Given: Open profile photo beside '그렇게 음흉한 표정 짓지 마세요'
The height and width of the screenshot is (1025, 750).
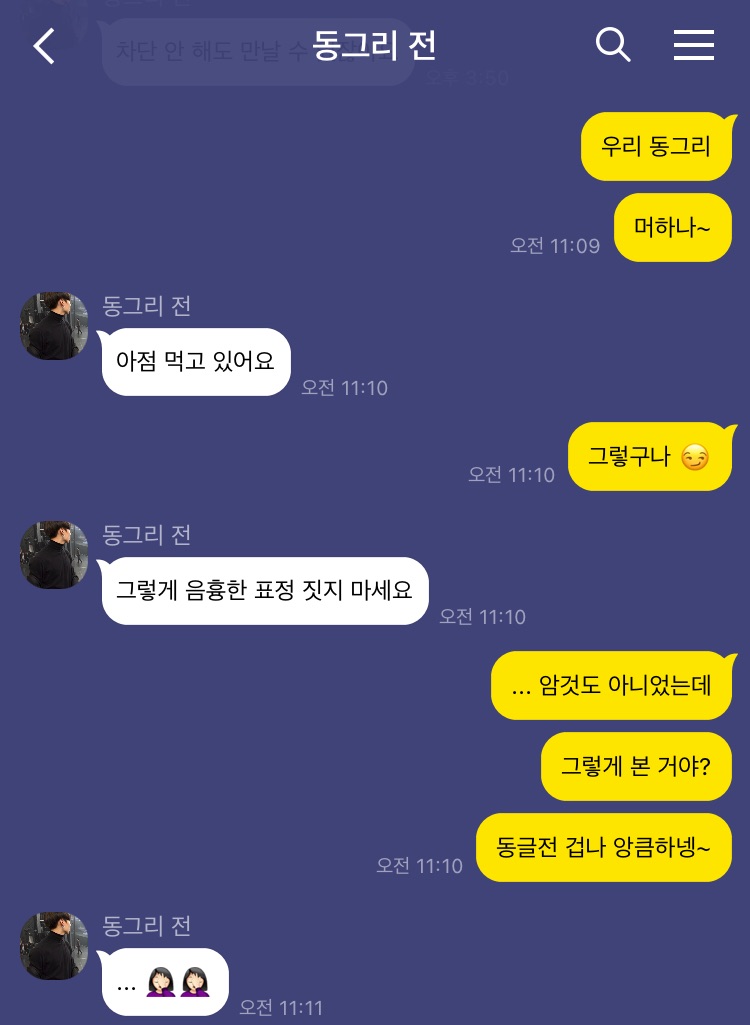Looking at the screenshot, I should click(54, 555).
